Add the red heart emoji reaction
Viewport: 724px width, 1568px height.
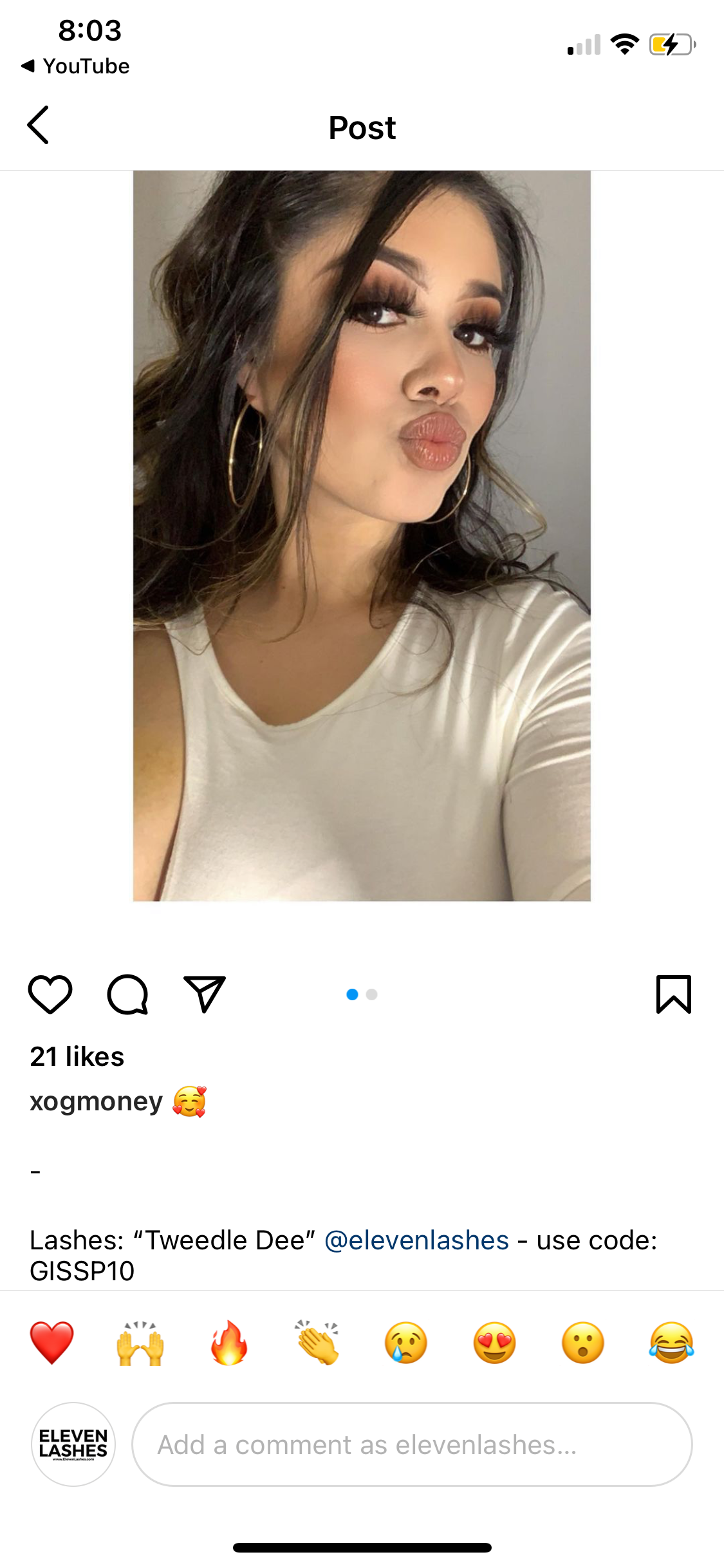point(52,1343)
